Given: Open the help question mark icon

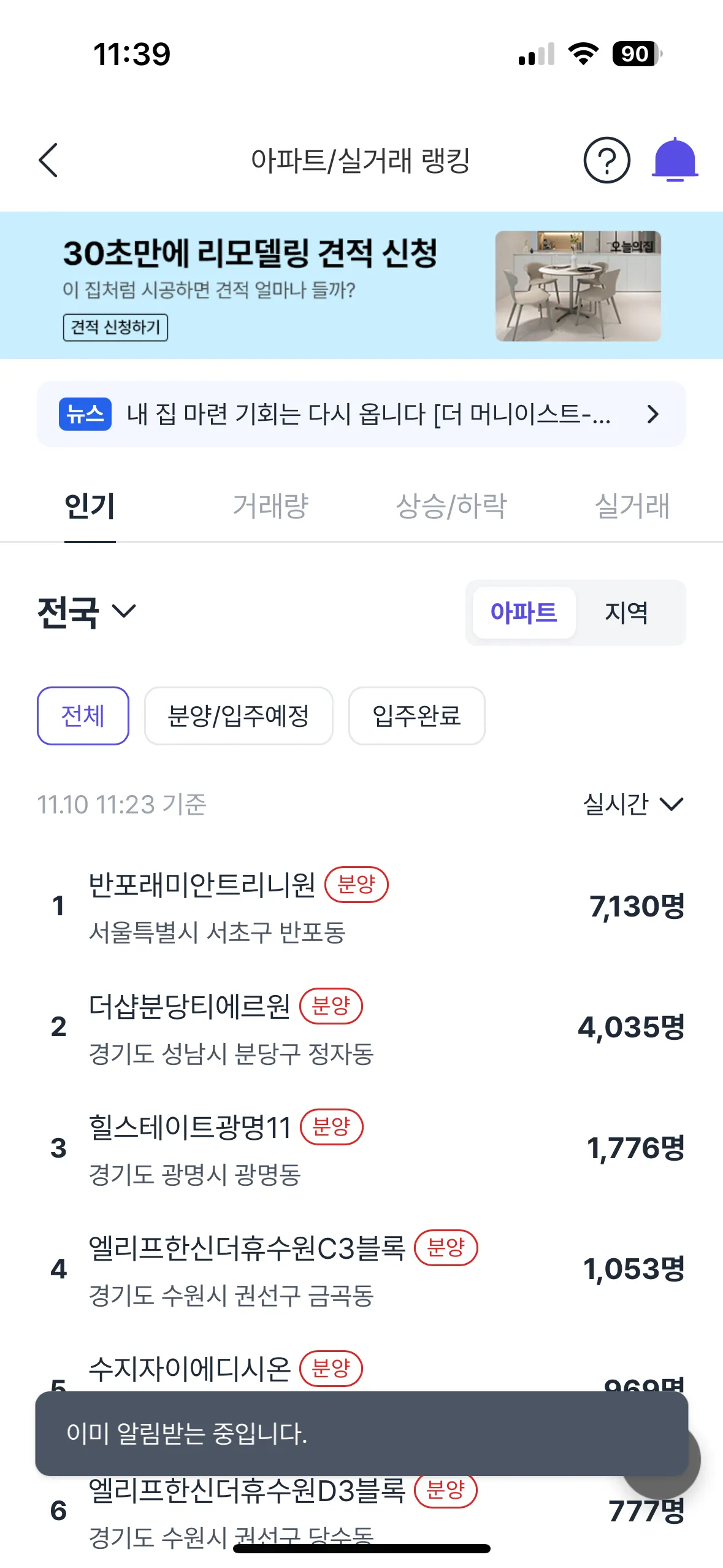Looking at the screenshot, I should (606, 161).
